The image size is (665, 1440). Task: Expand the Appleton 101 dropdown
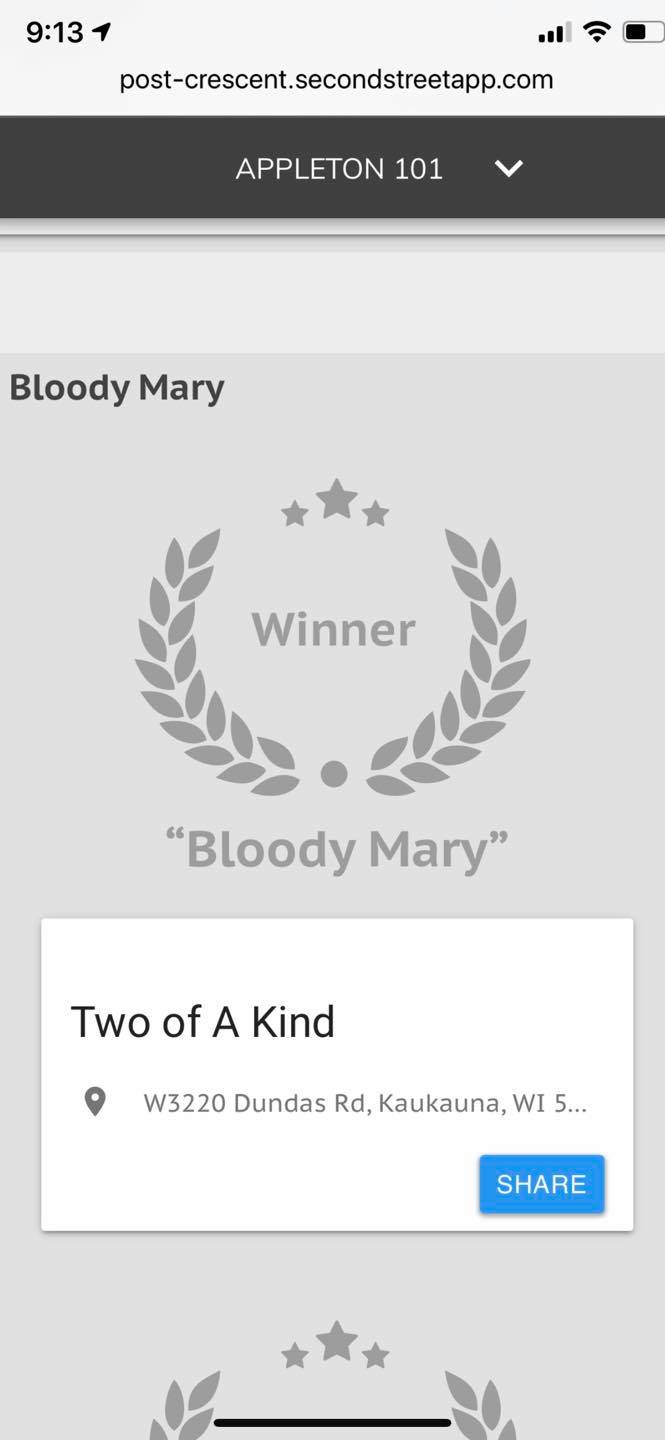coord(508,169)
